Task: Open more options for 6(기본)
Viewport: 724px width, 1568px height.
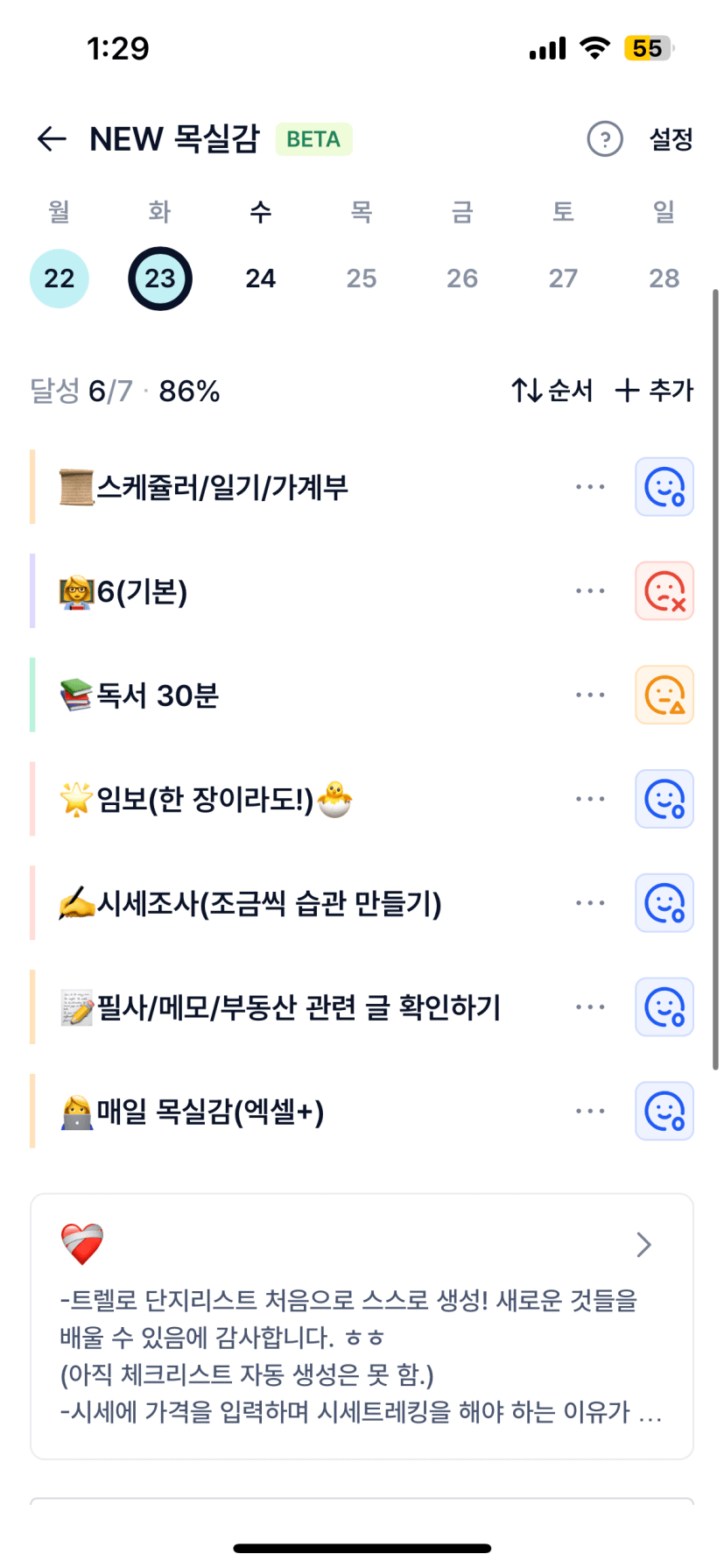Action: click(590, 591)
